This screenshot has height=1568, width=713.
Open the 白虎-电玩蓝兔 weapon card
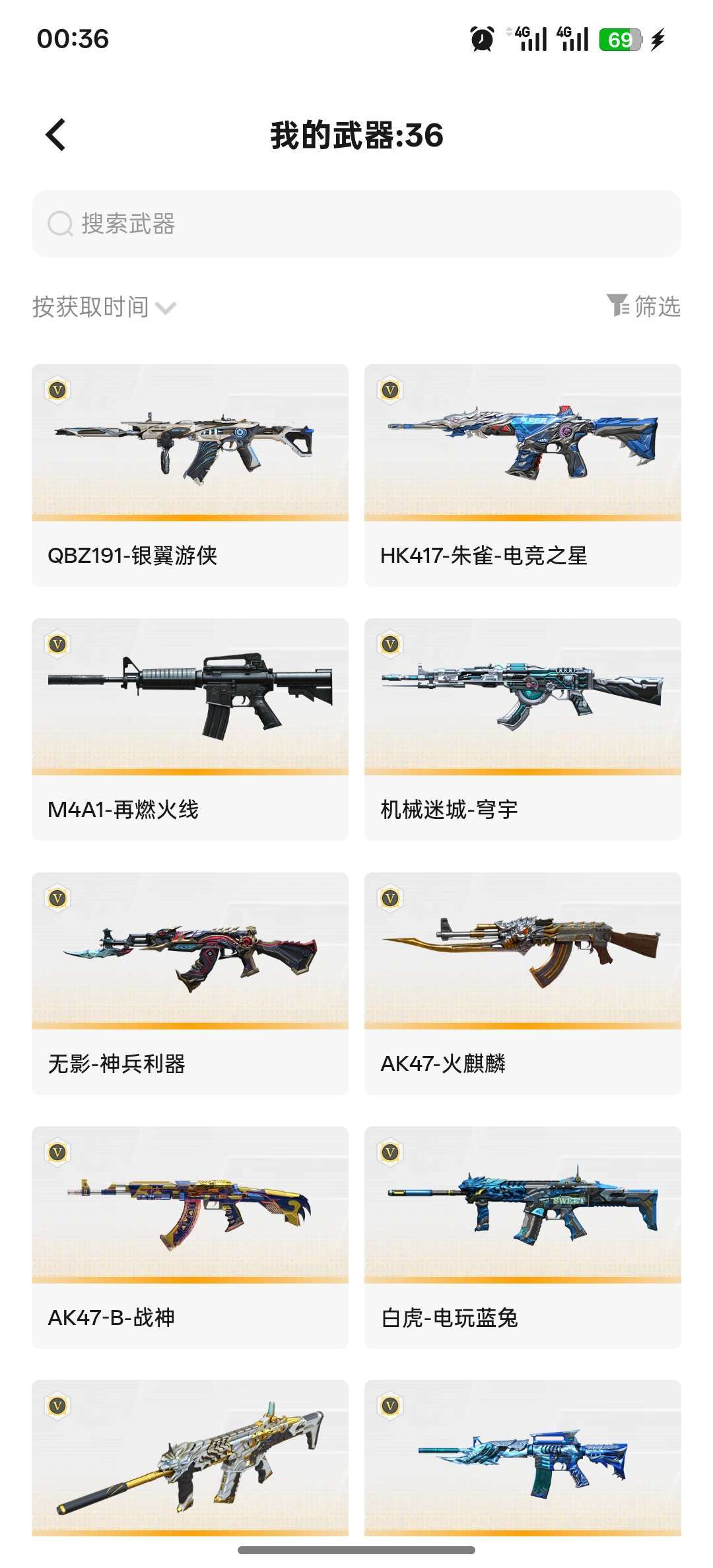(x=522, y=1237)
